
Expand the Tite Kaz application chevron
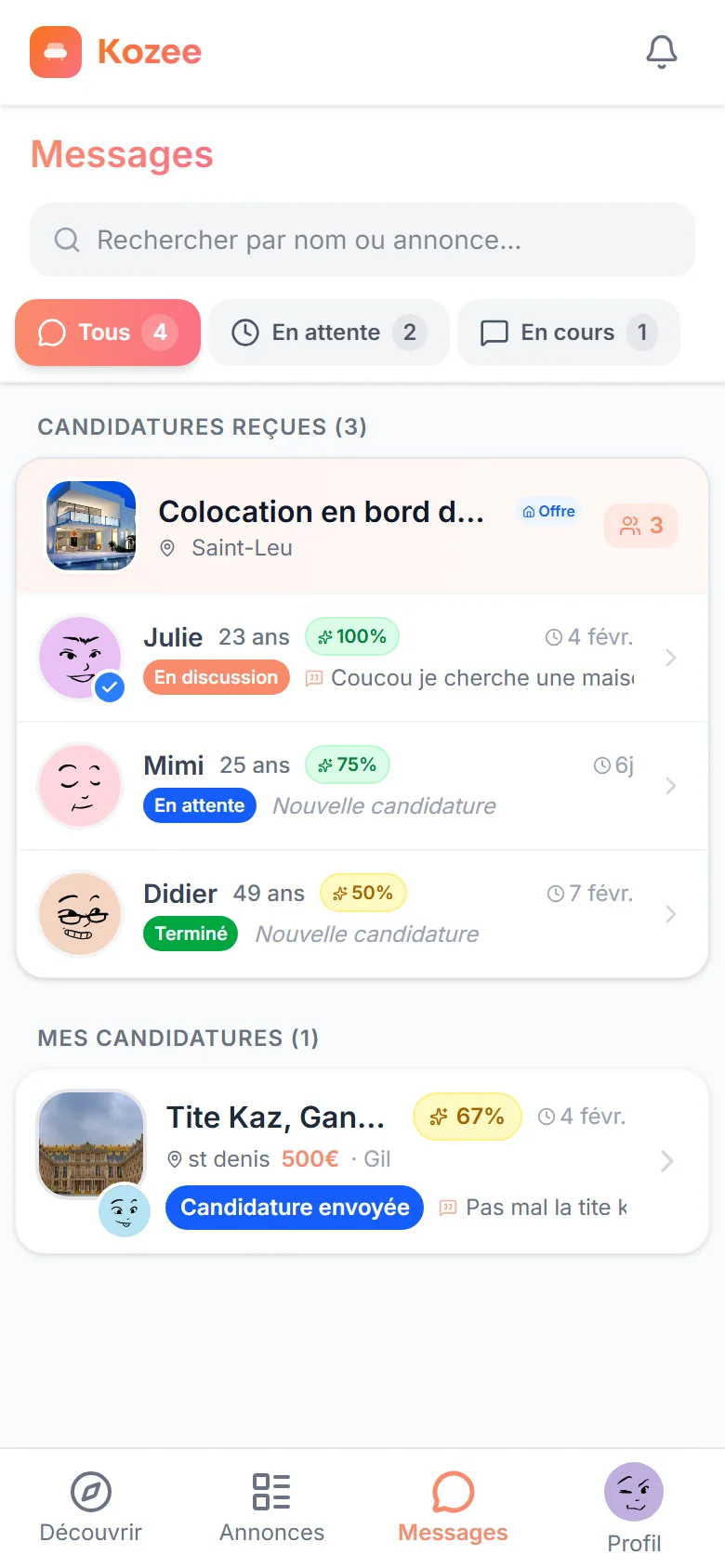[666, 1160]
